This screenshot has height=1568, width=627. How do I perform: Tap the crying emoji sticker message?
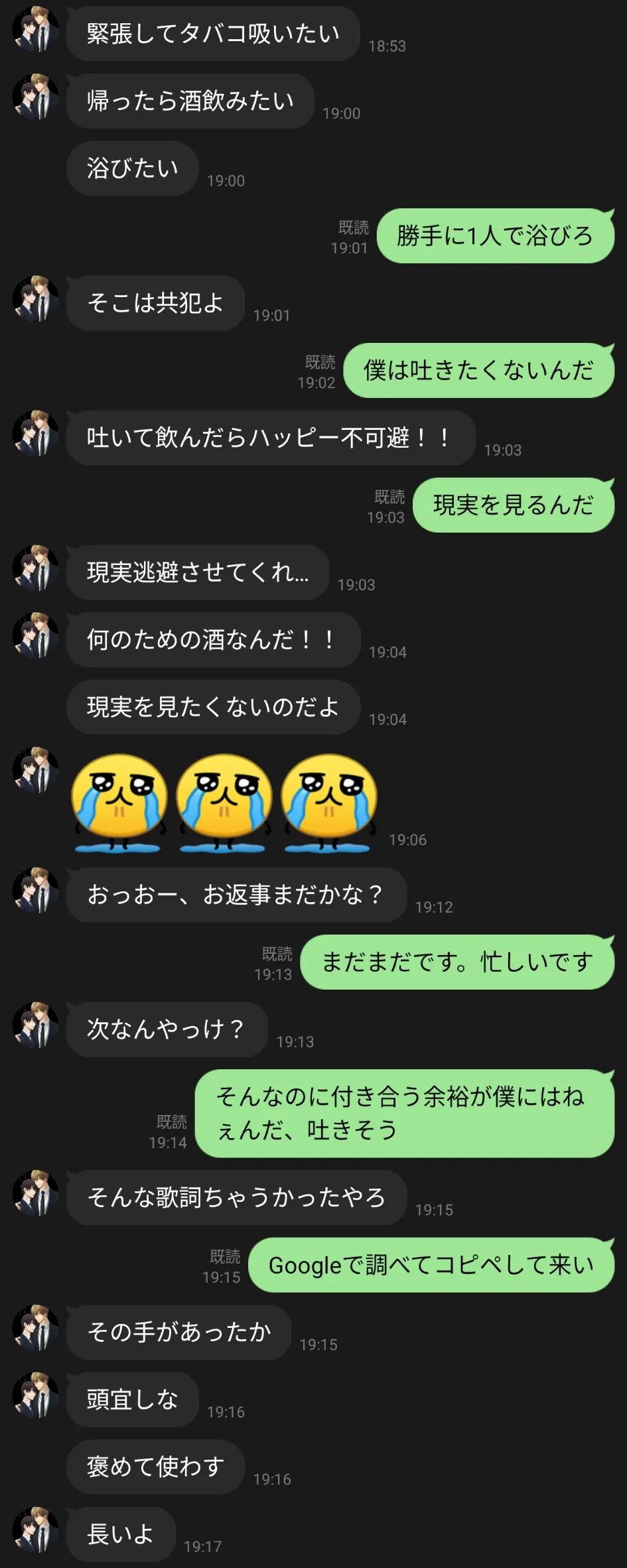click(x=224, y=803)
